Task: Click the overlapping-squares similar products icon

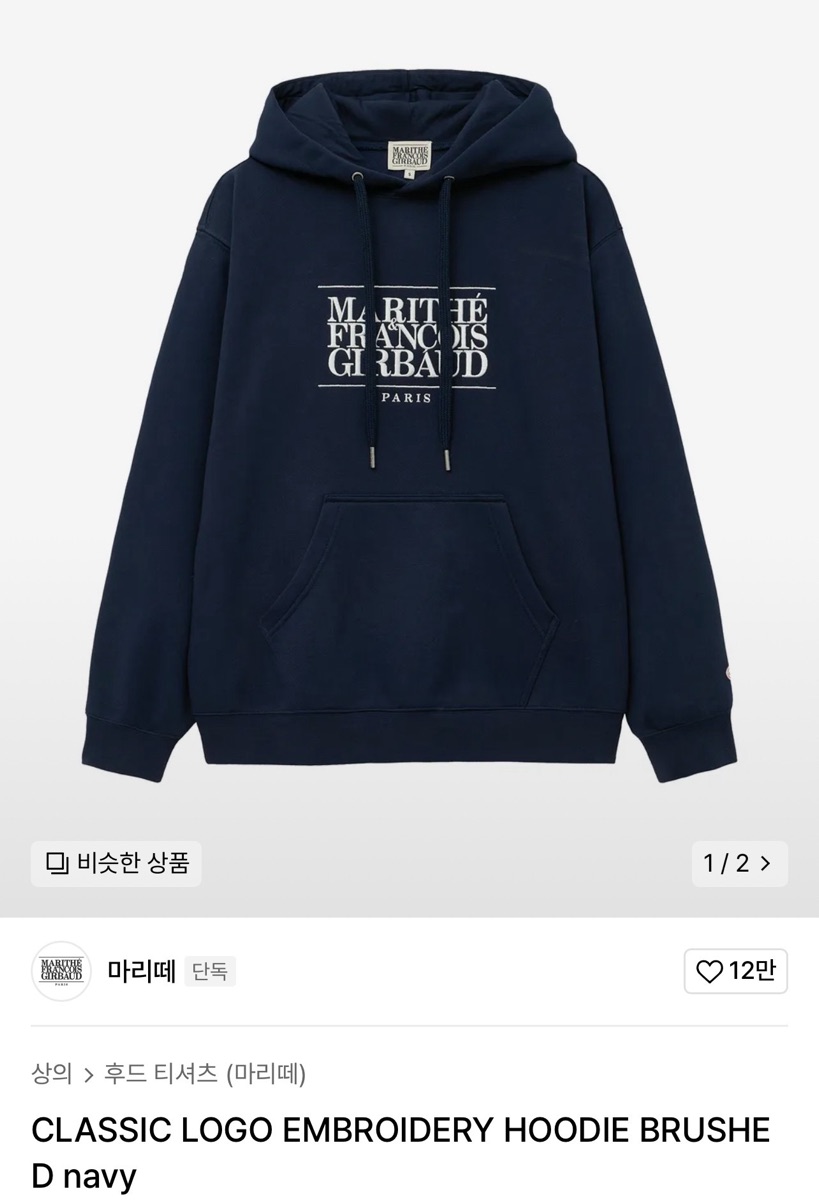Action: pyautogui.click(x=57, y=863)
